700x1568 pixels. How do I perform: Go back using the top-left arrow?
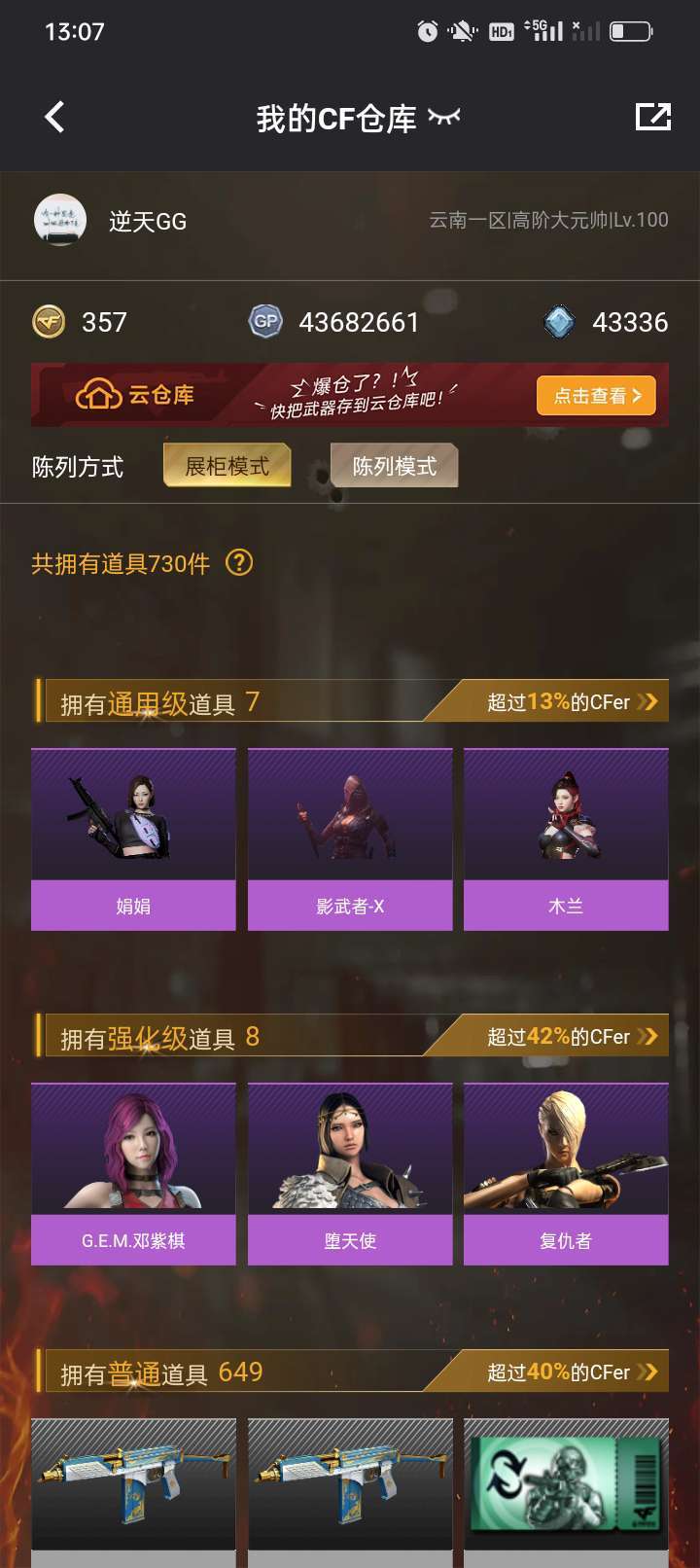pyautogui.click(x=55, y=118)
